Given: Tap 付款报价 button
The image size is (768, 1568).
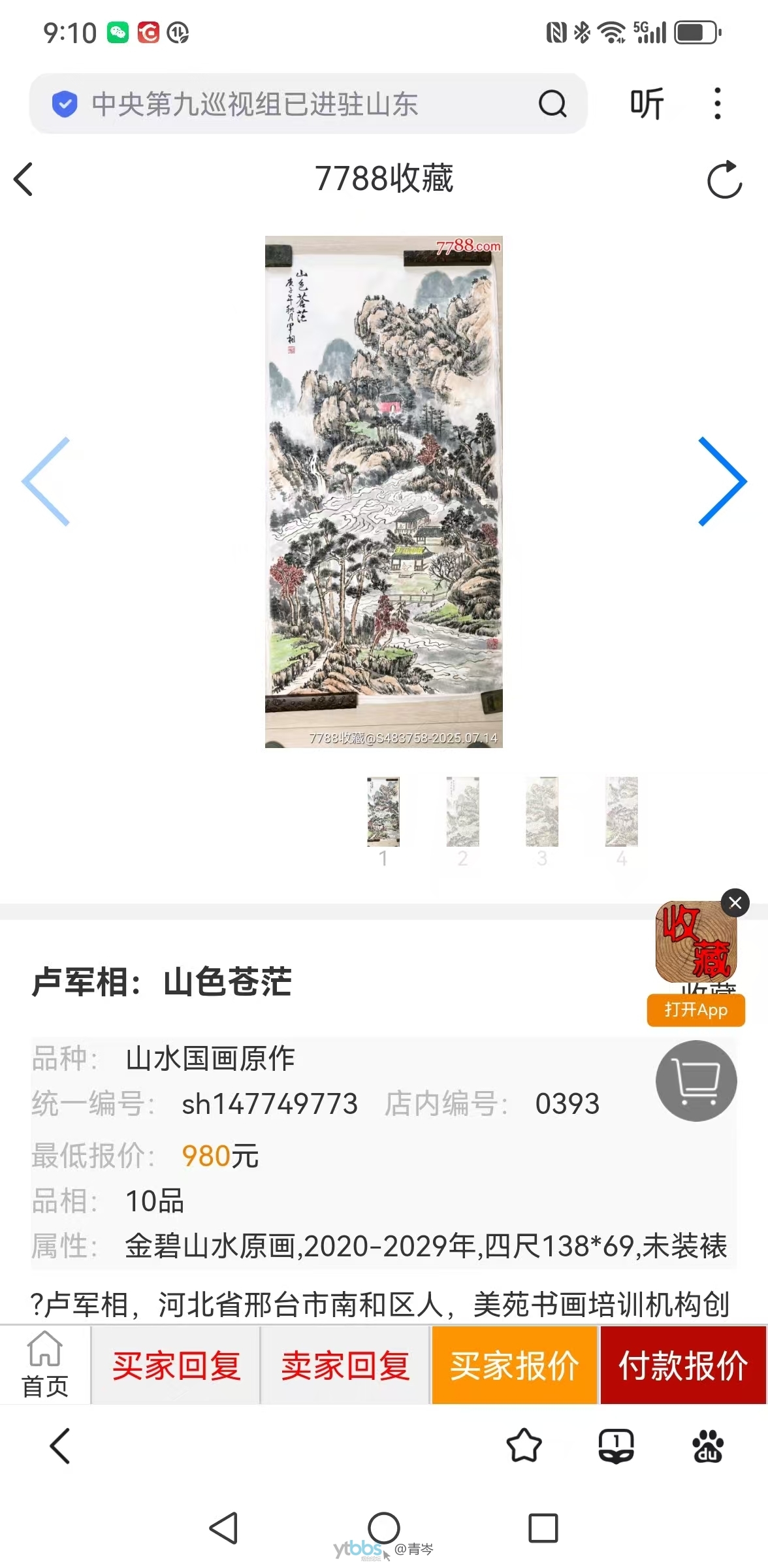Looking at the screenshot, I should [683, 1366].
